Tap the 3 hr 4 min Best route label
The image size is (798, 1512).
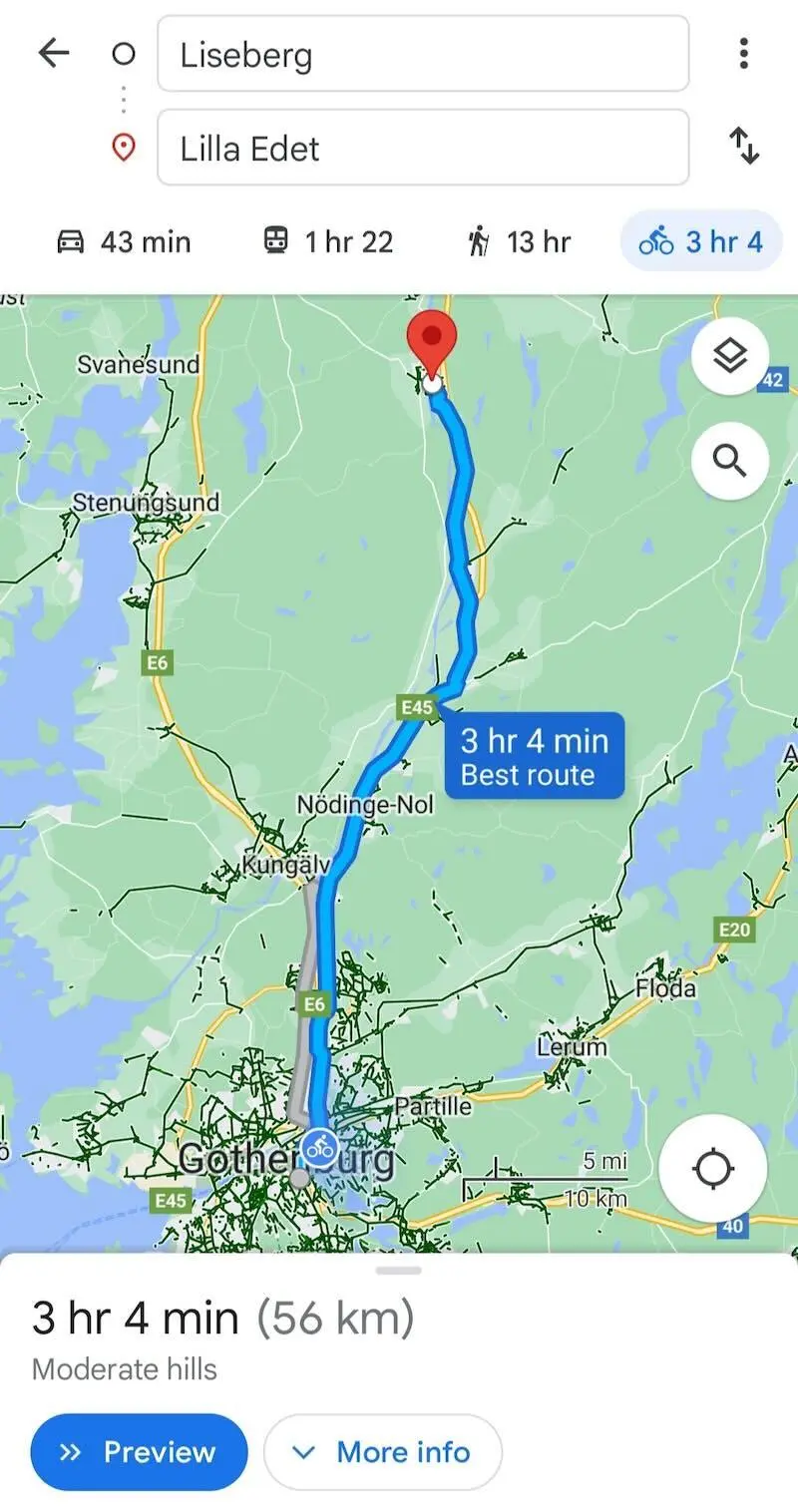click(534, 756)
